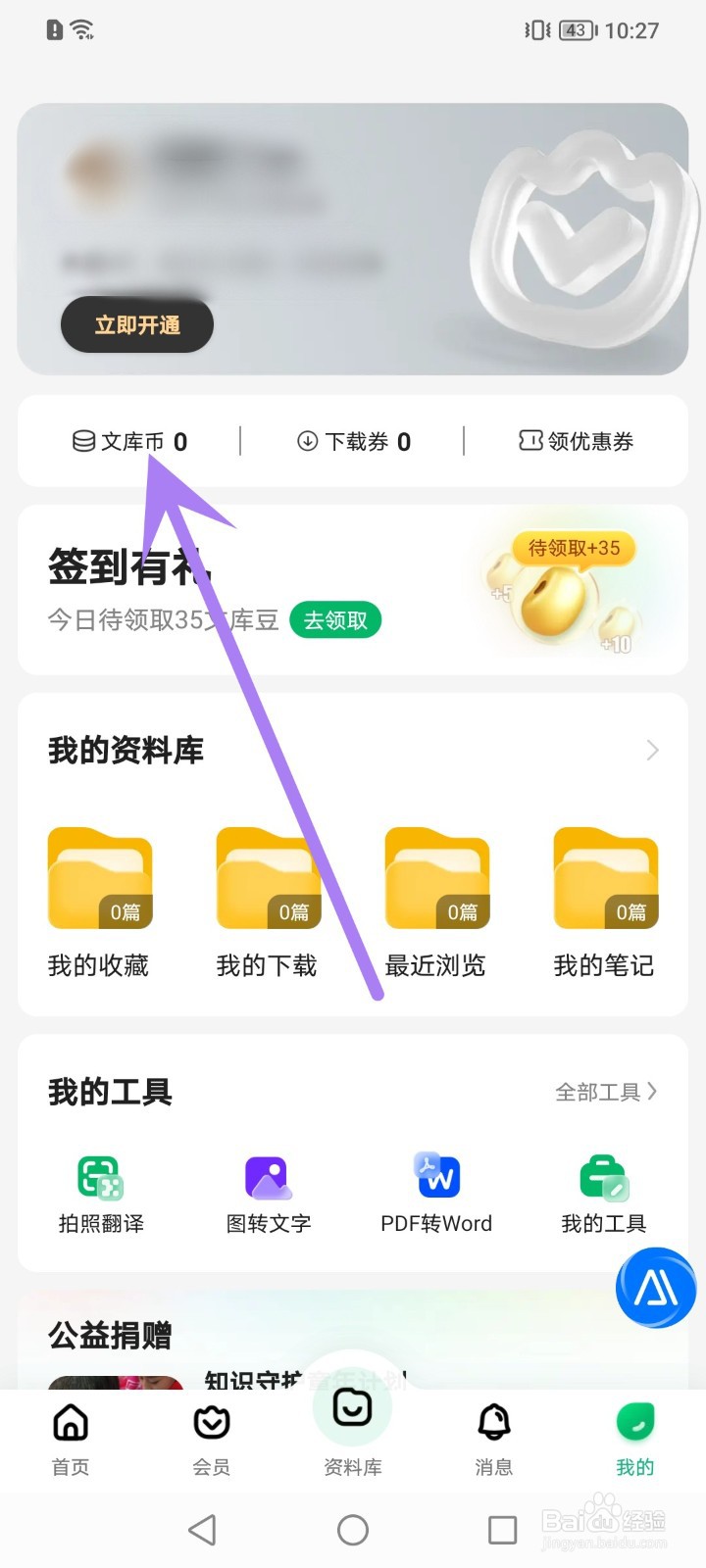Screen dimensions: 706x1568
Task: Tap 去领取 to collect today's rewards
Action: coord(335,619)
